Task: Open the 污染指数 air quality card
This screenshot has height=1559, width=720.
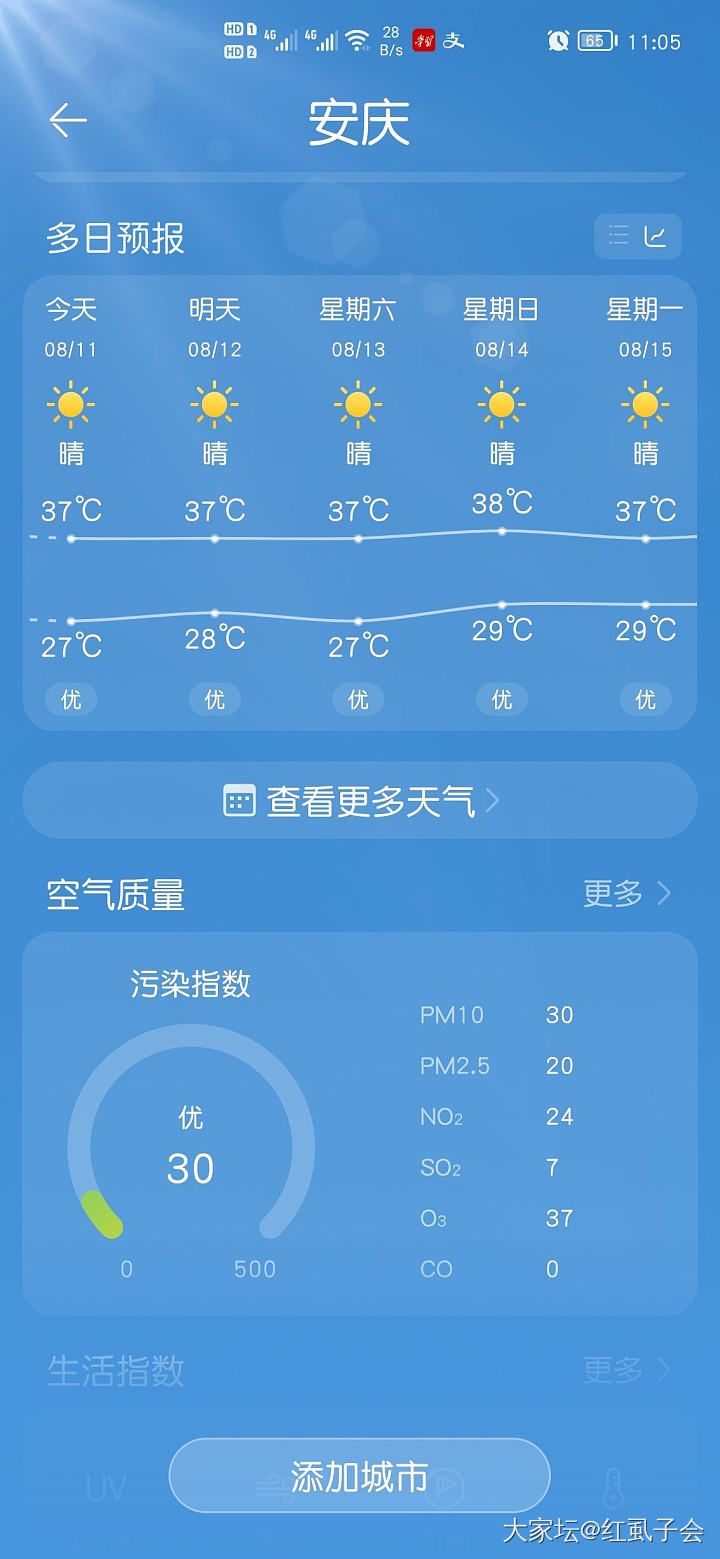Action: coord(360,1123)
